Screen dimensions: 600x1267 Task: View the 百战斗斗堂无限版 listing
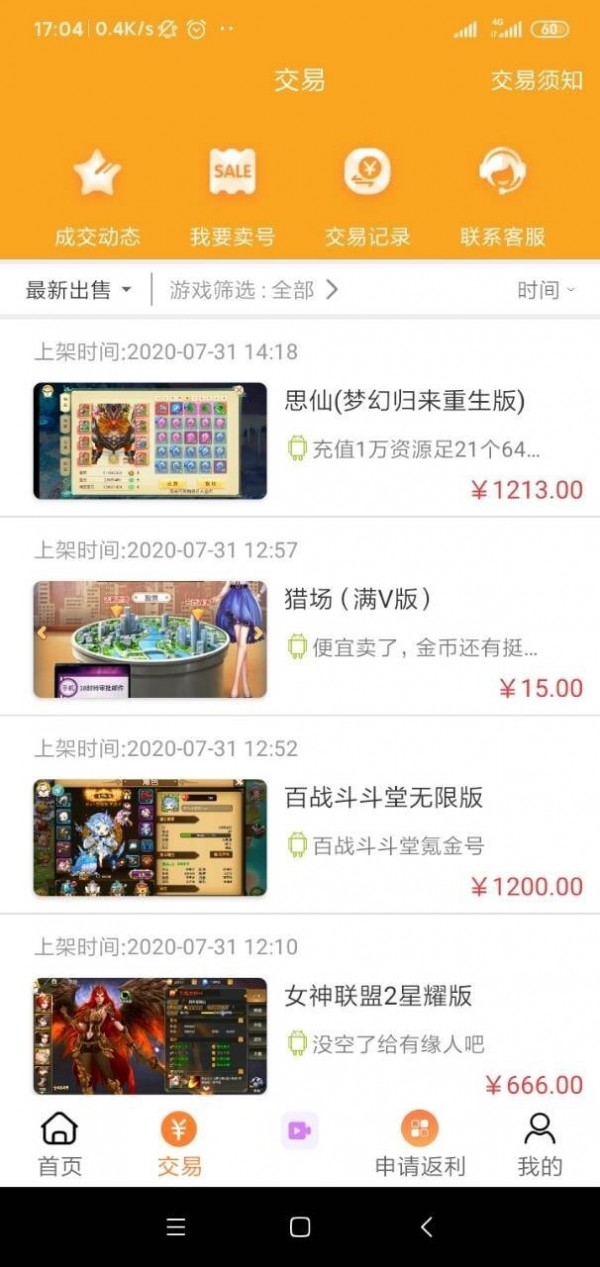[x=300, y=815]
